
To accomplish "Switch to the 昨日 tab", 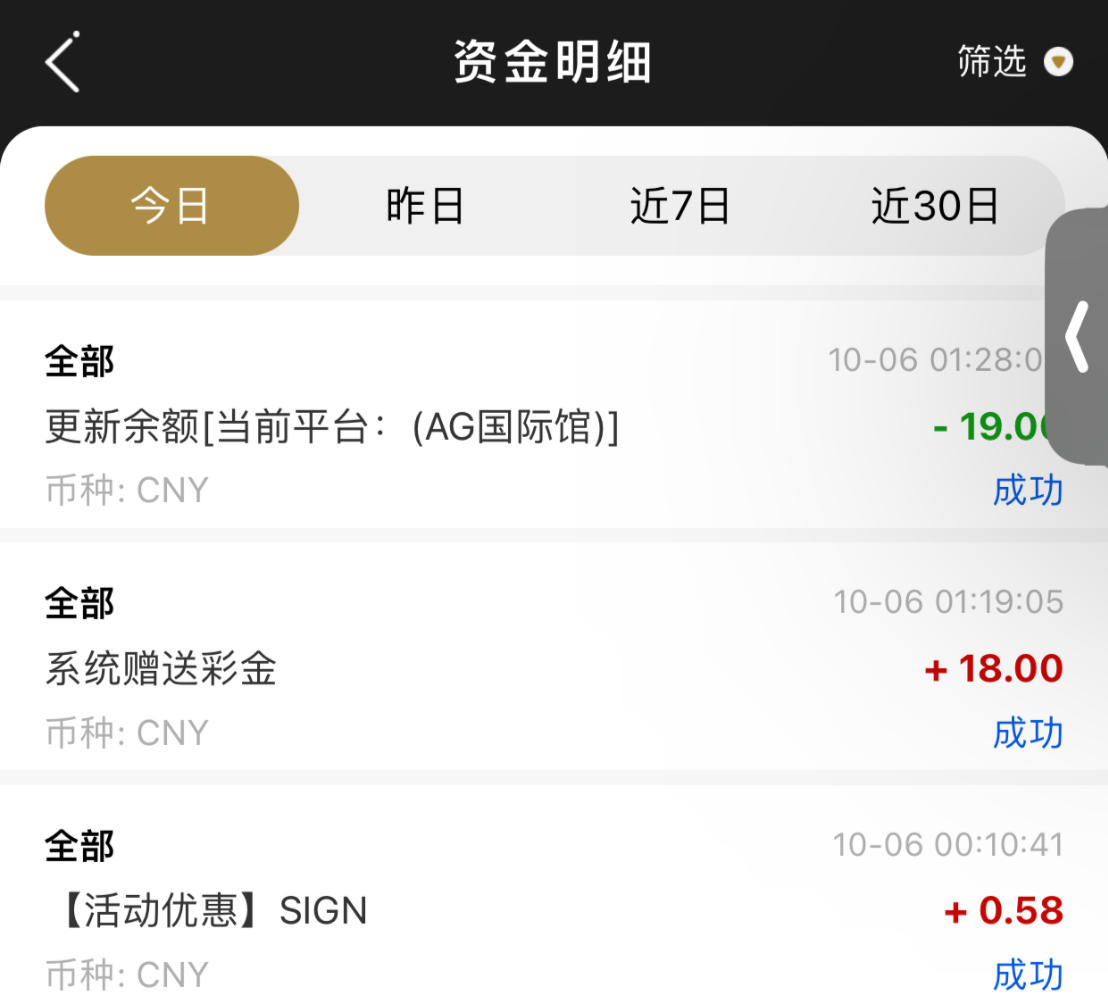I will [425, 206].
